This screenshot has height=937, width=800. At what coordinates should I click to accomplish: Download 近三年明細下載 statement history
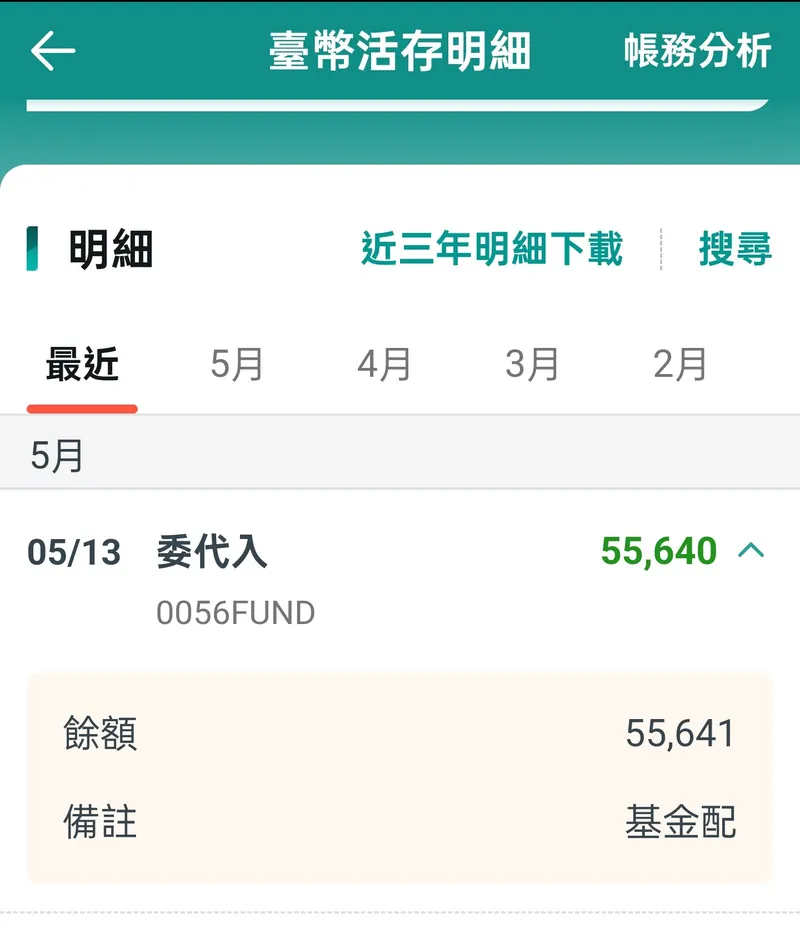click(491, 249)
